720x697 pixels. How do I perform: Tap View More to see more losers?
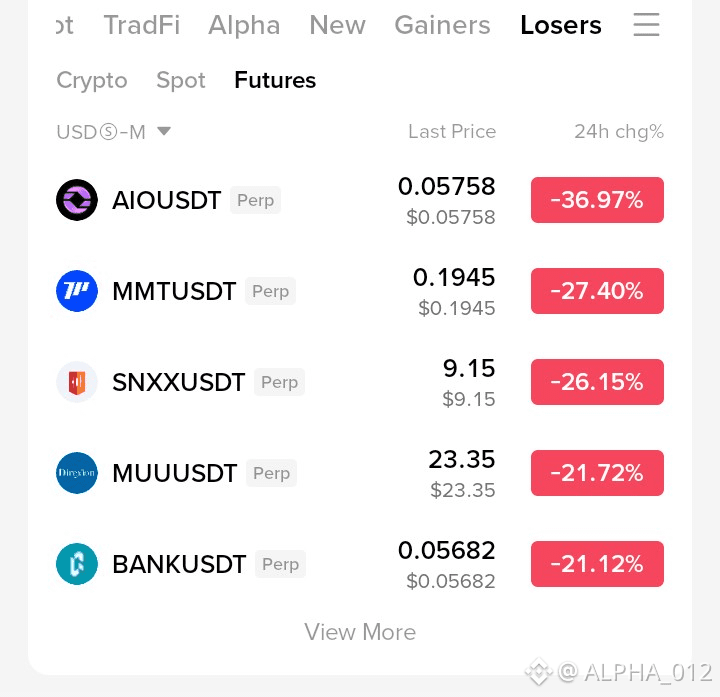pos(360,632)
